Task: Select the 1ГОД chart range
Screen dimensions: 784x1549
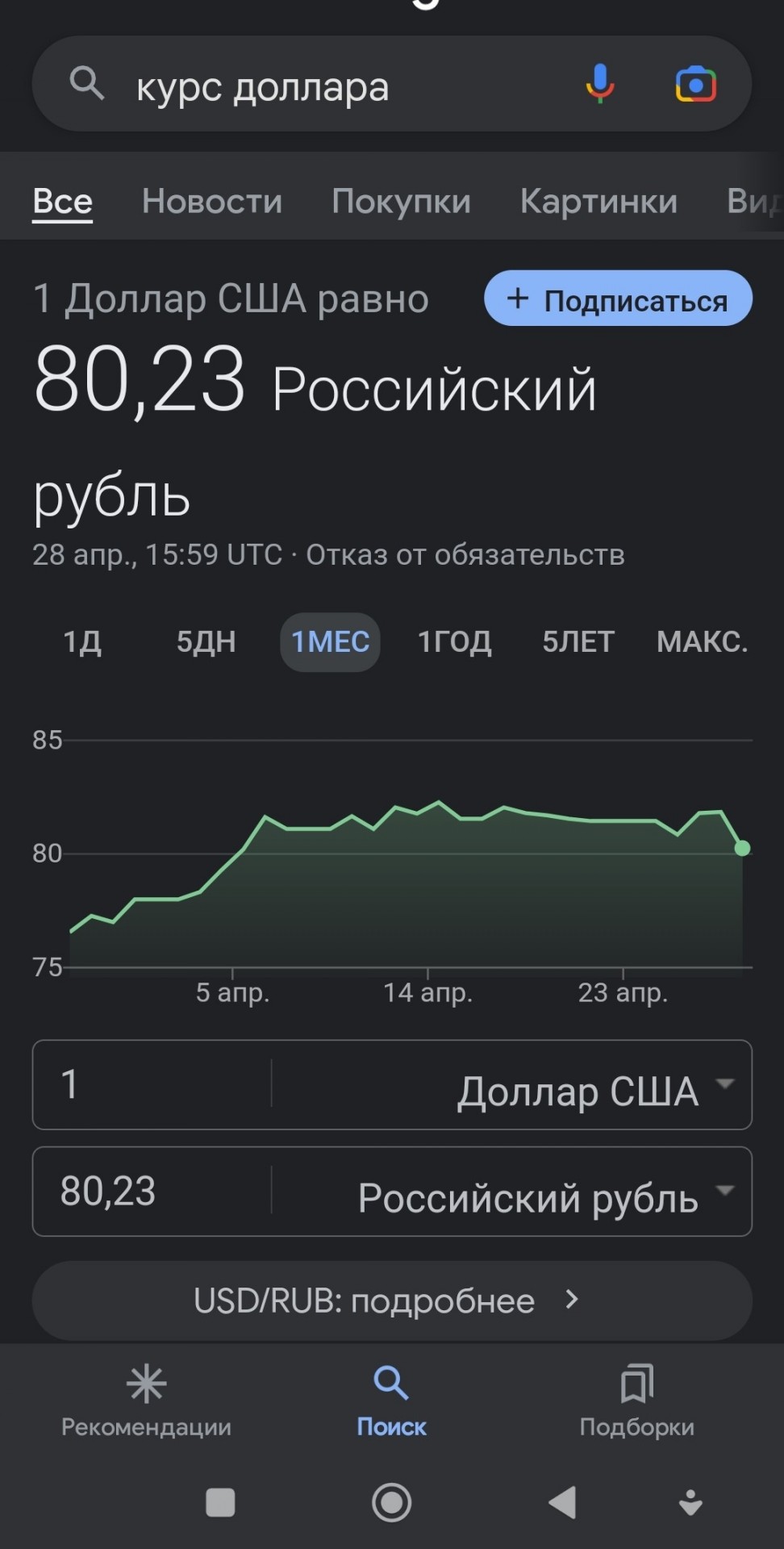Action: pos(454,642)
